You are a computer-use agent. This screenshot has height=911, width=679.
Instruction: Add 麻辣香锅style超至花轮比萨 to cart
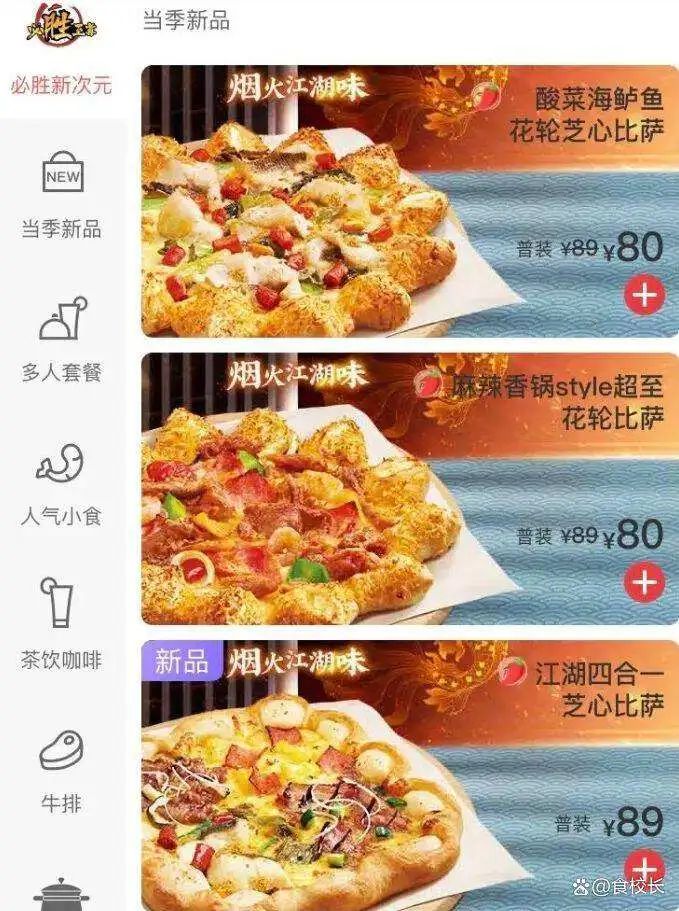tap(645, 582)
